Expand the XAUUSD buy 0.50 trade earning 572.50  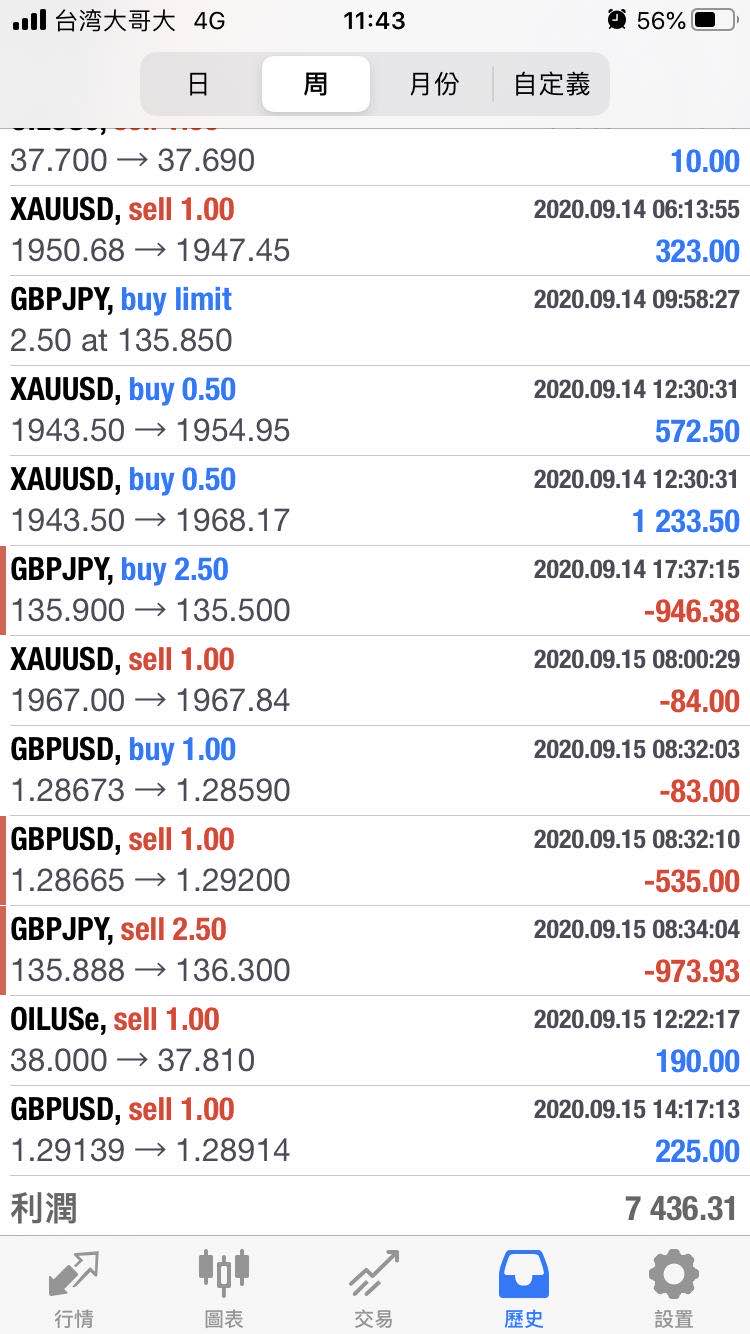tap(375, 411)
